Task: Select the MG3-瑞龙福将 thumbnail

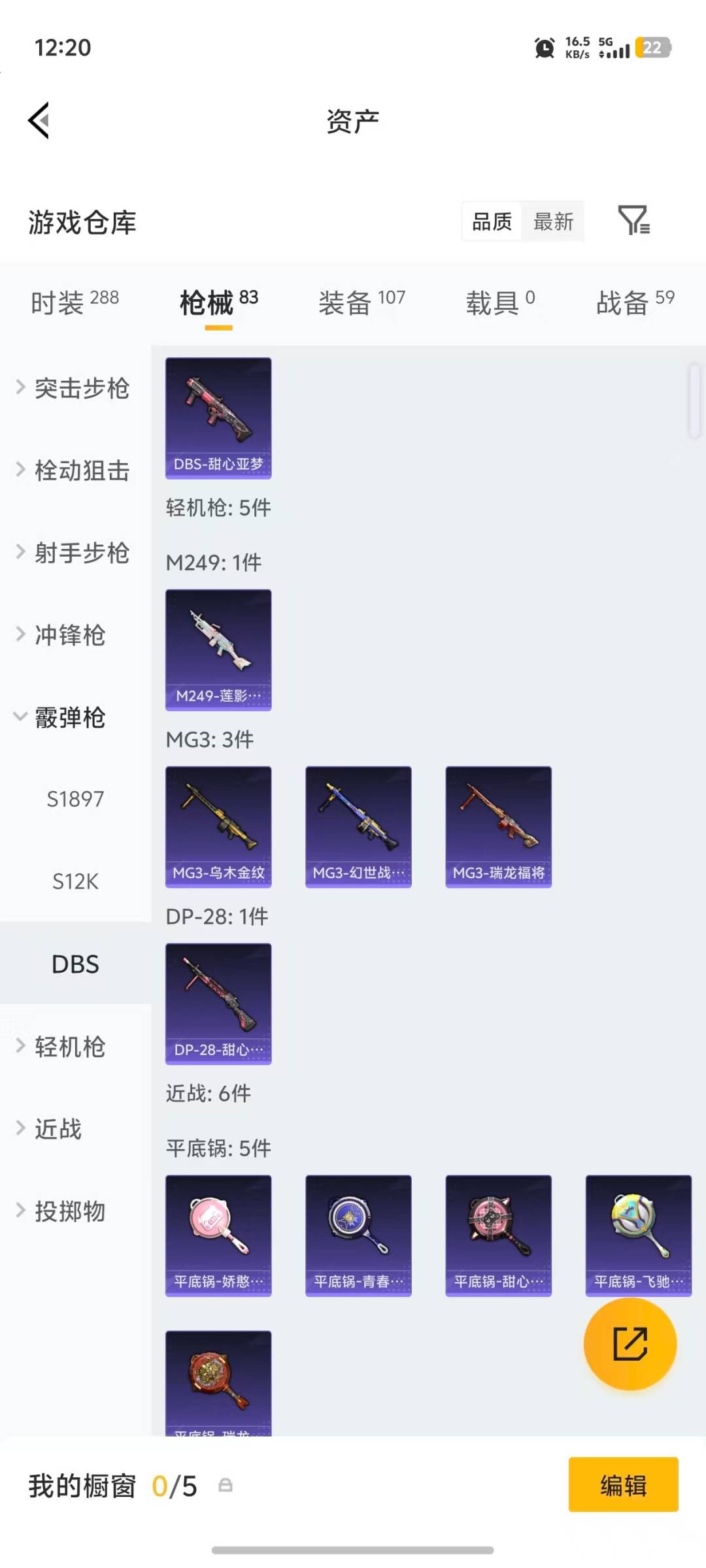Action: click(498, 826)
